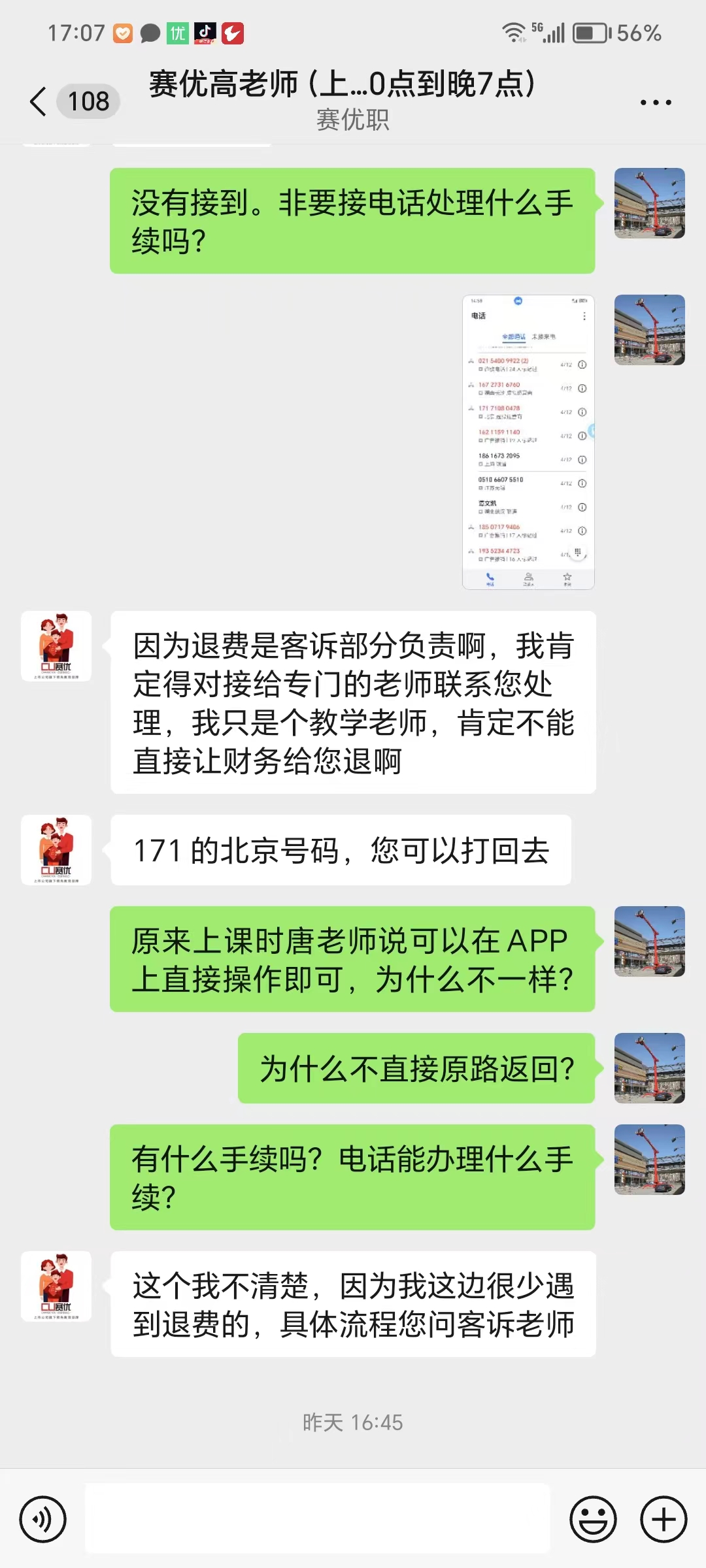Focus the message text field

[318, 1519]
